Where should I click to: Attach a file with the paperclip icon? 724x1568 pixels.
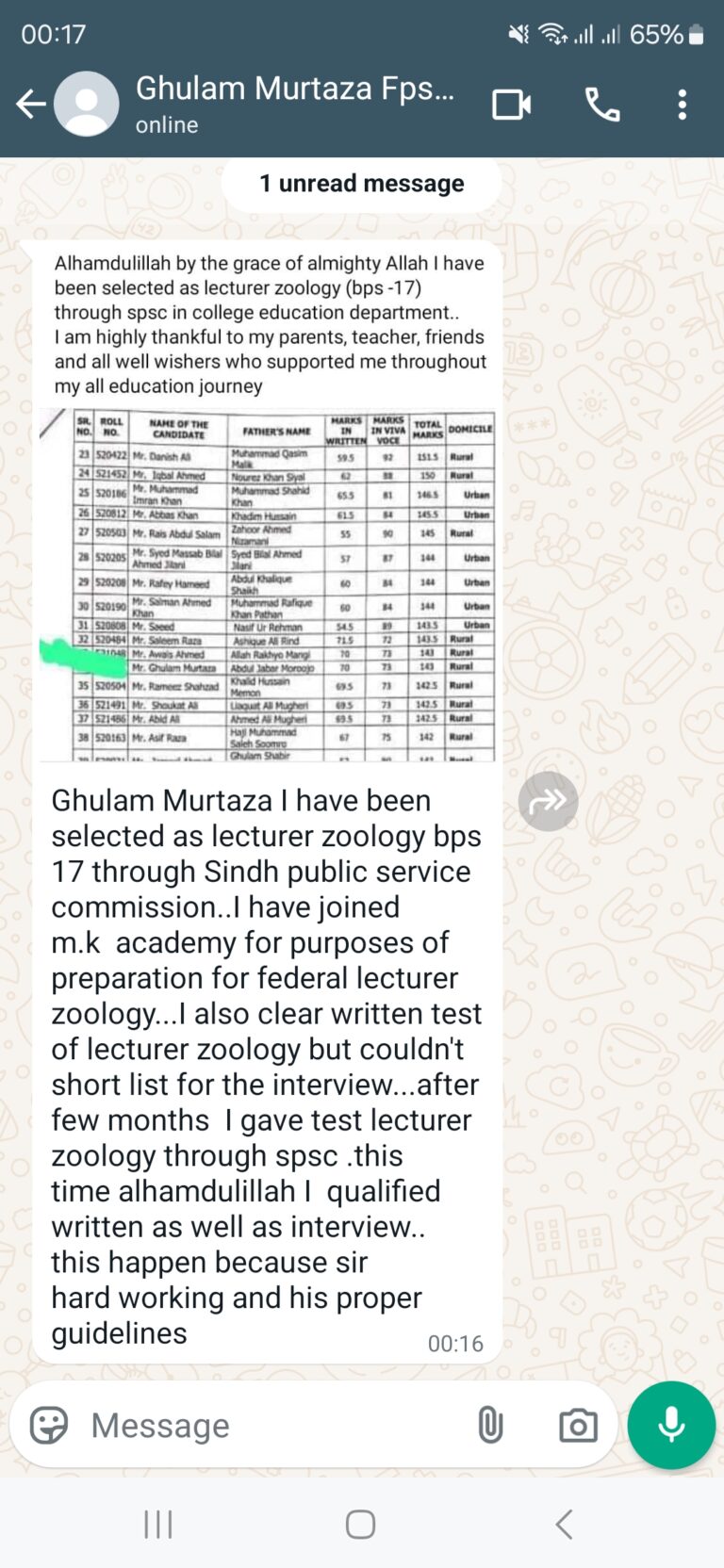coord(491,1426)
